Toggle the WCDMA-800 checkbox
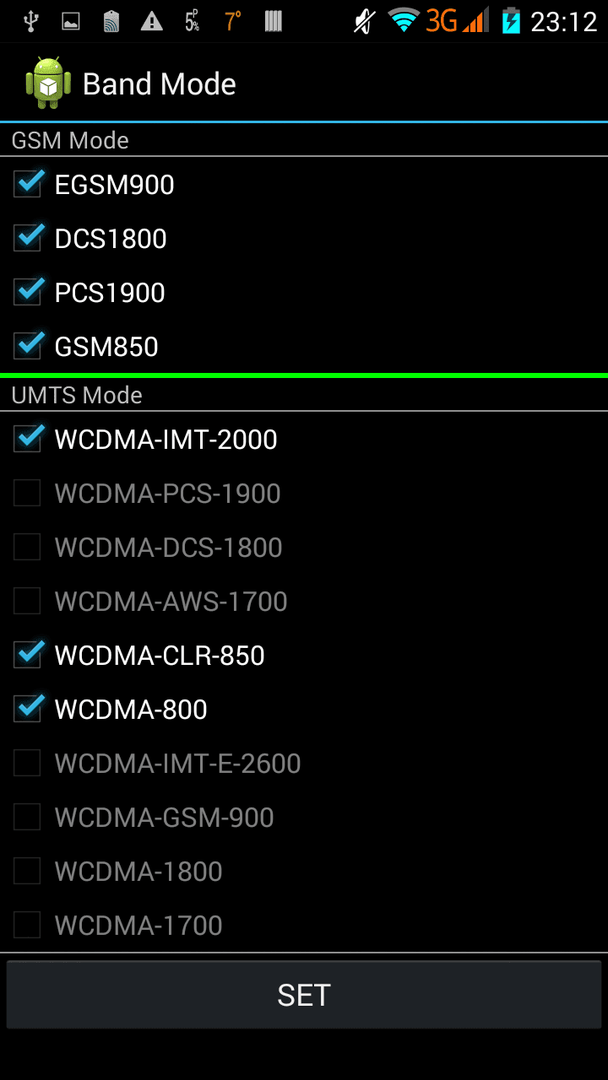This screenshot has width=608, height=1080. [x=28, y=709]
